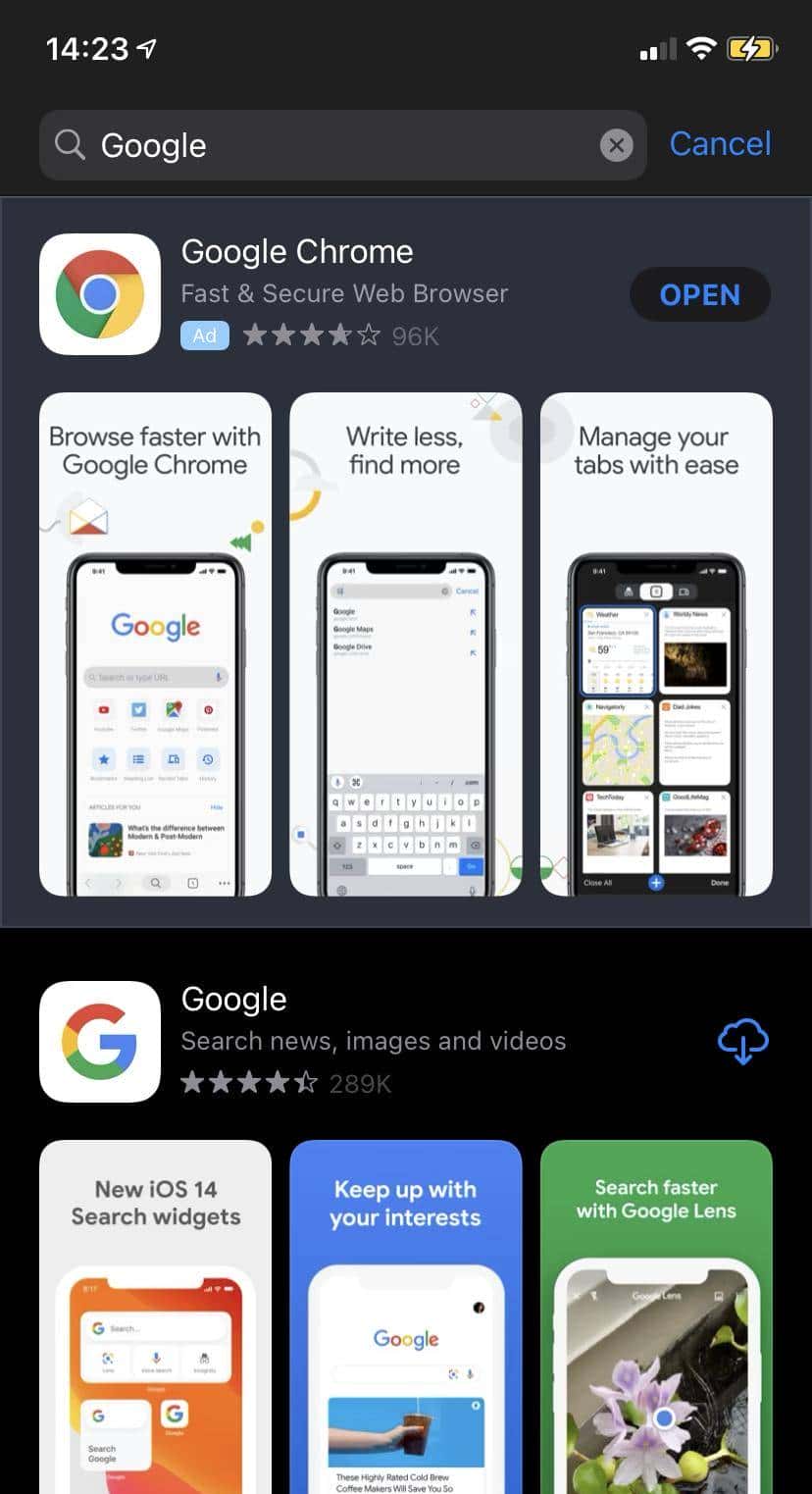Tap the Google search field

[324, 145]
